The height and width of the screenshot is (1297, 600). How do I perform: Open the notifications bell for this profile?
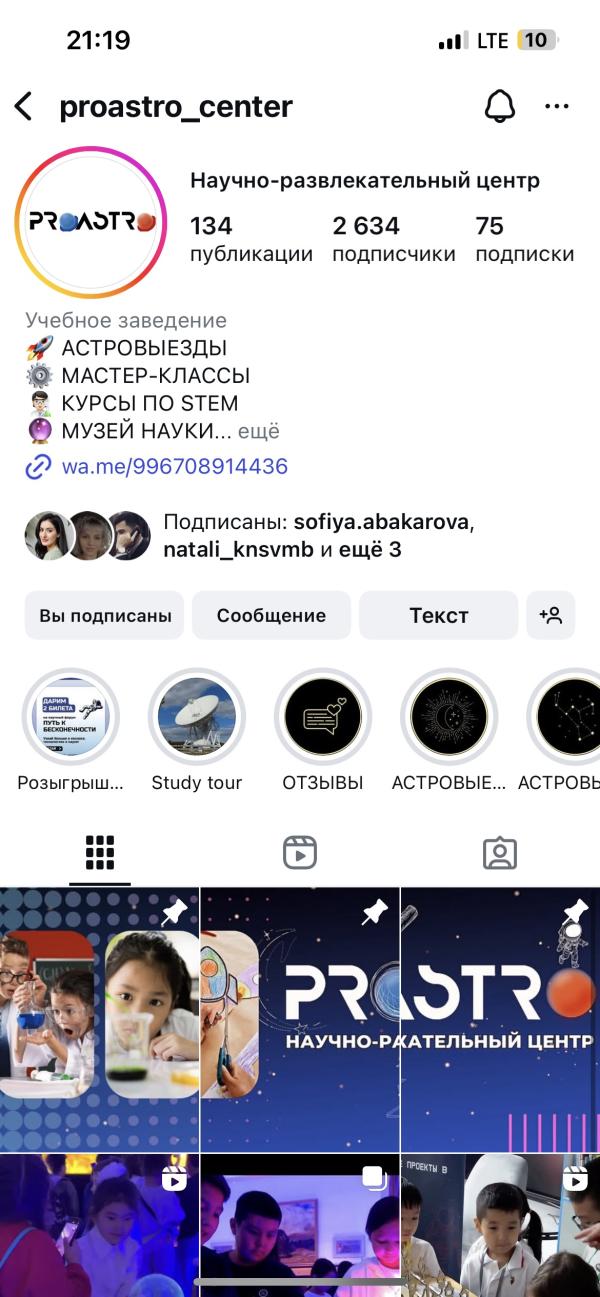[x=499, y=107]
